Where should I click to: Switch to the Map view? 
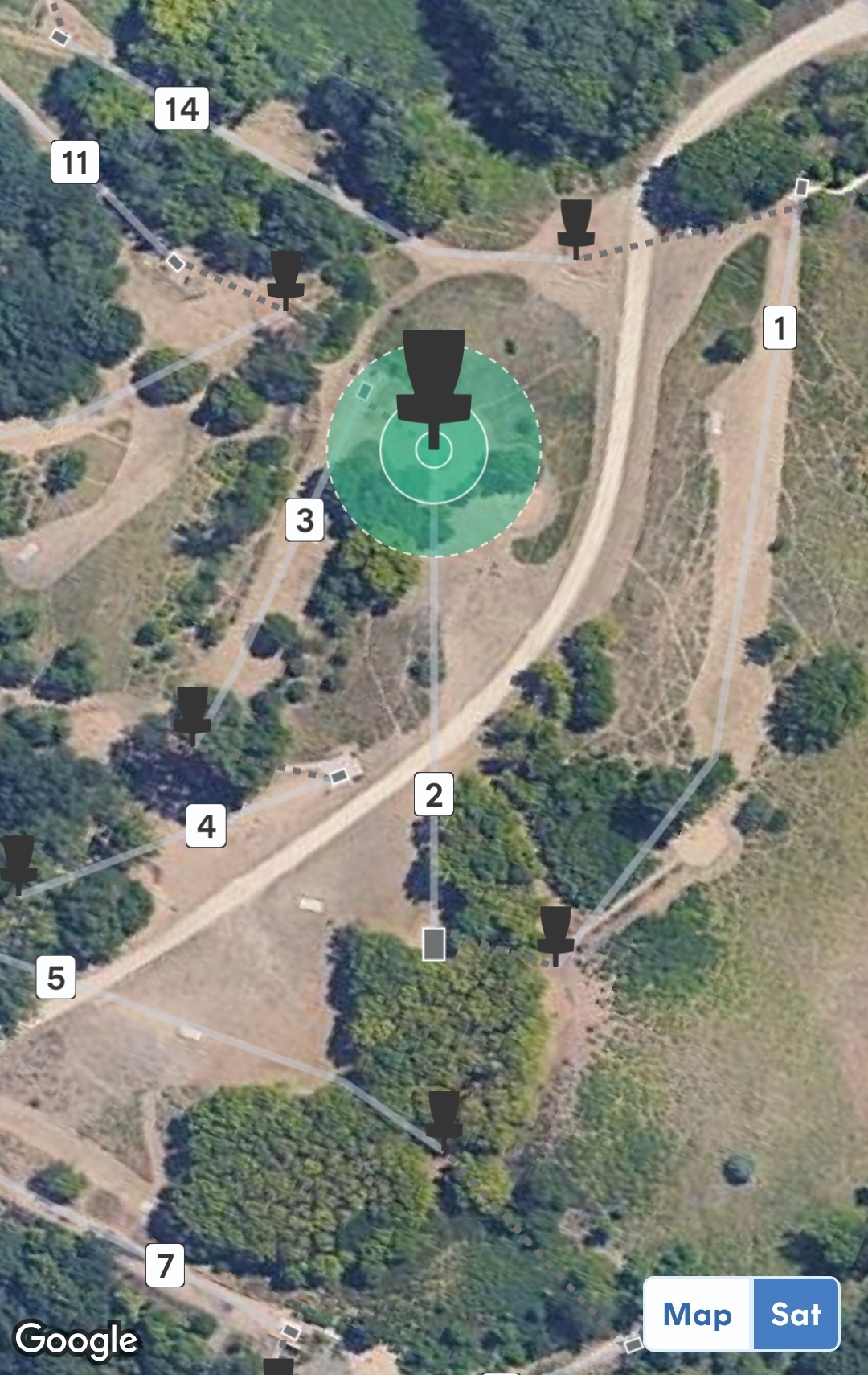[x=698, y=1315]
